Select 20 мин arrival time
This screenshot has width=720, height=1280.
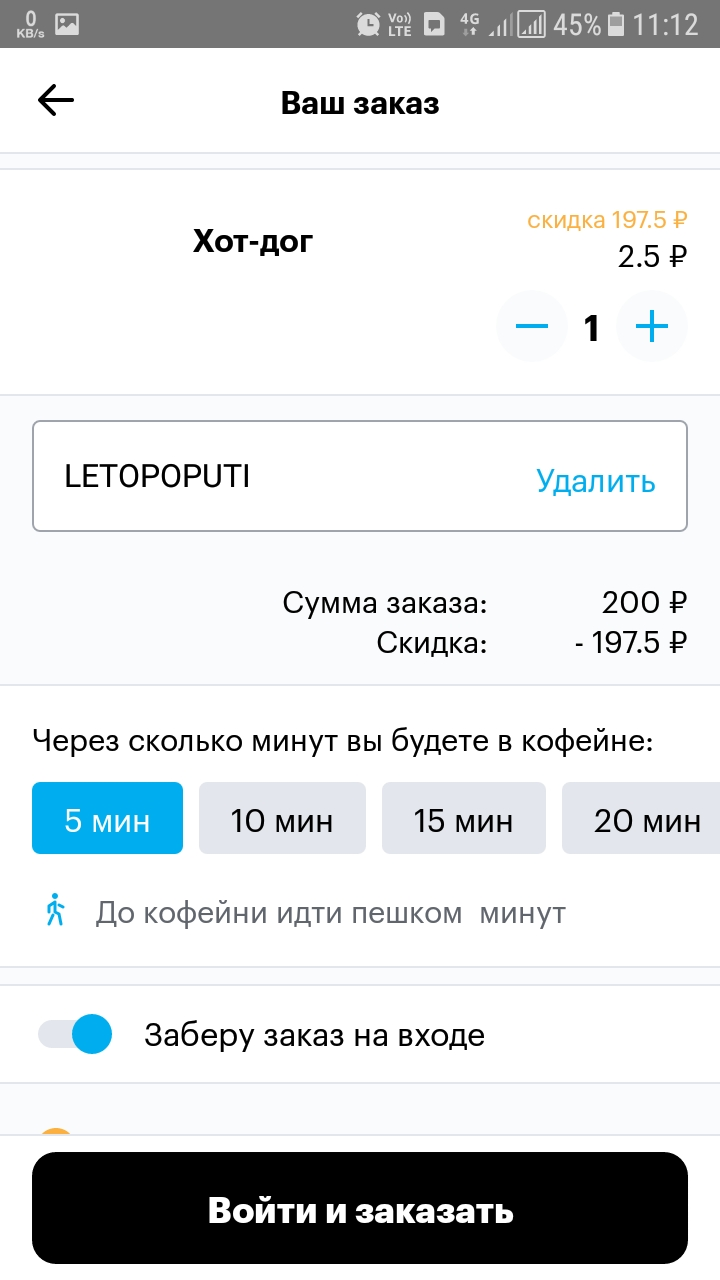point(641,818)
